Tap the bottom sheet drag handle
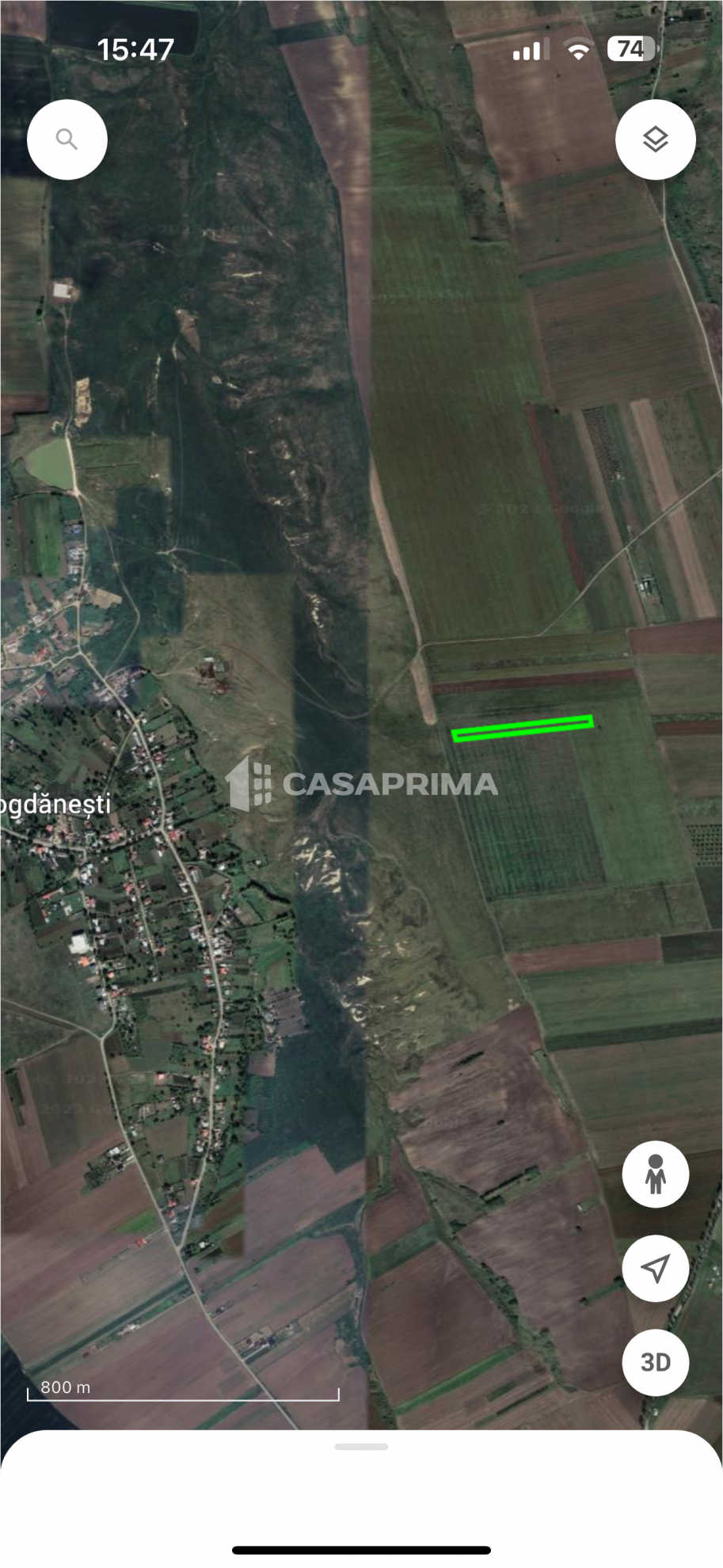 [x=361, y=1447]
